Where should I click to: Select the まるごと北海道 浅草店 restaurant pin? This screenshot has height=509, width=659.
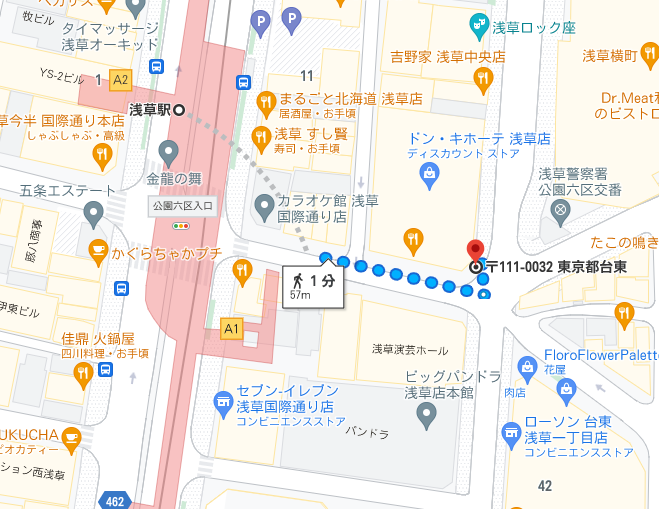266,100
